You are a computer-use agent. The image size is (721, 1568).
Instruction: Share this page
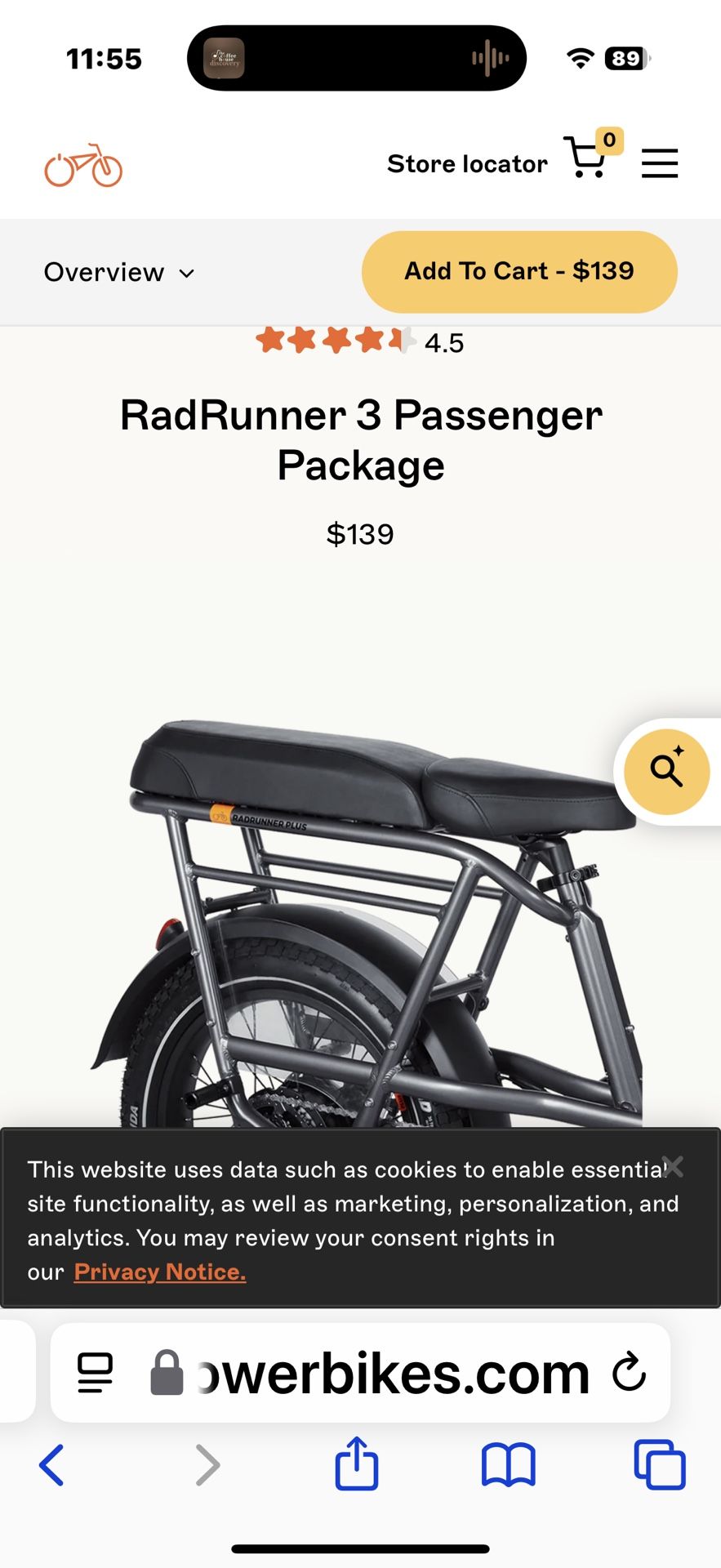pos(357,1464)
